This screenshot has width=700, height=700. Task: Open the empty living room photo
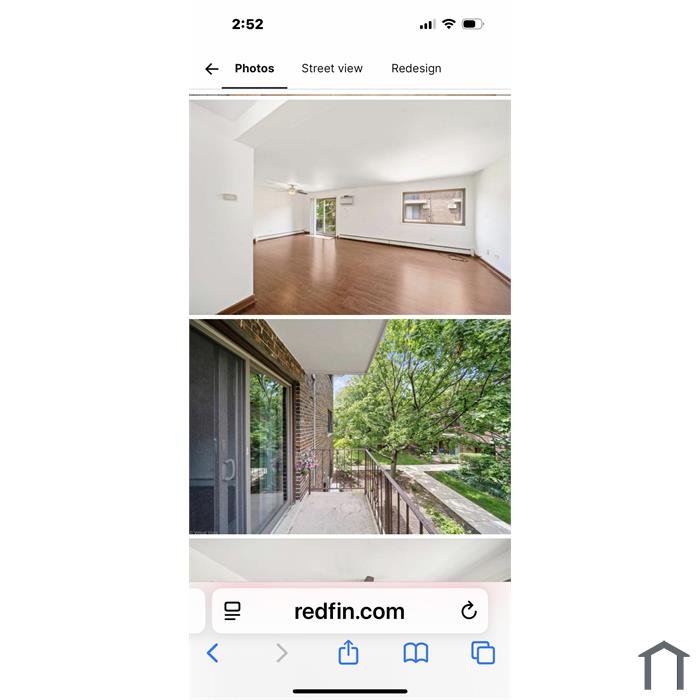click(350, 207)
